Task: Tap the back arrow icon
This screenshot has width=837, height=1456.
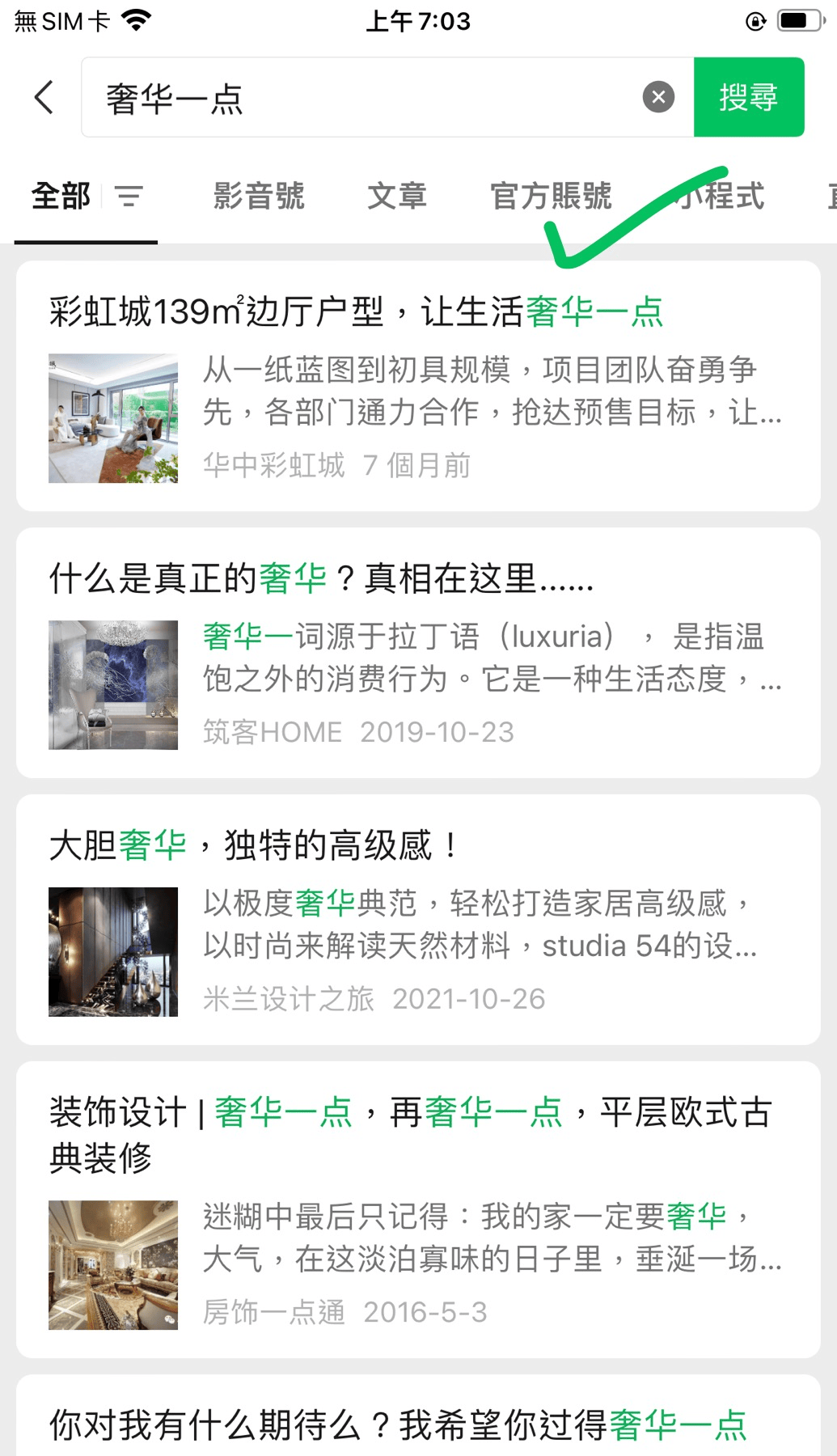Action: [43, 96]
